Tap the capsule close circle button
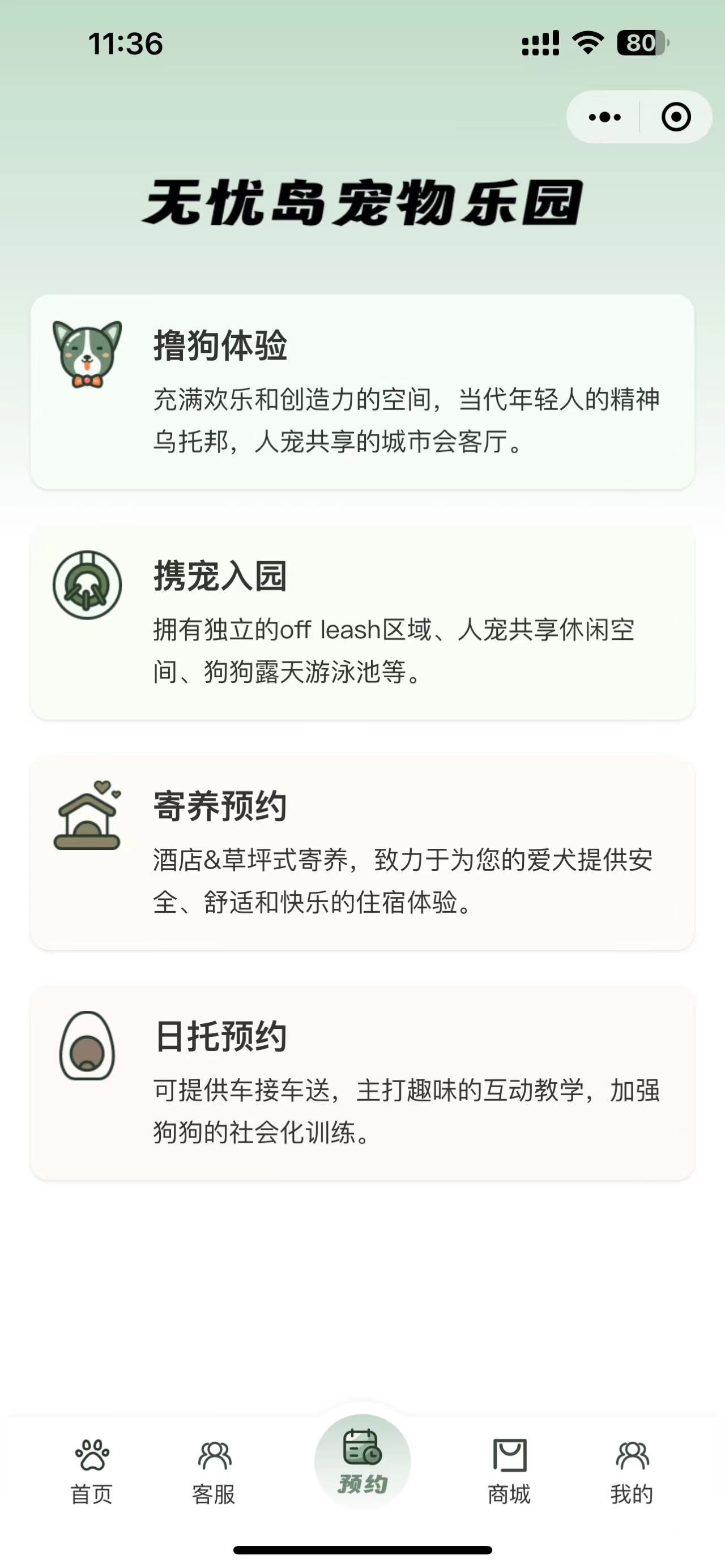Screen dimensions: 725x1568 click(x=676, y=116)
